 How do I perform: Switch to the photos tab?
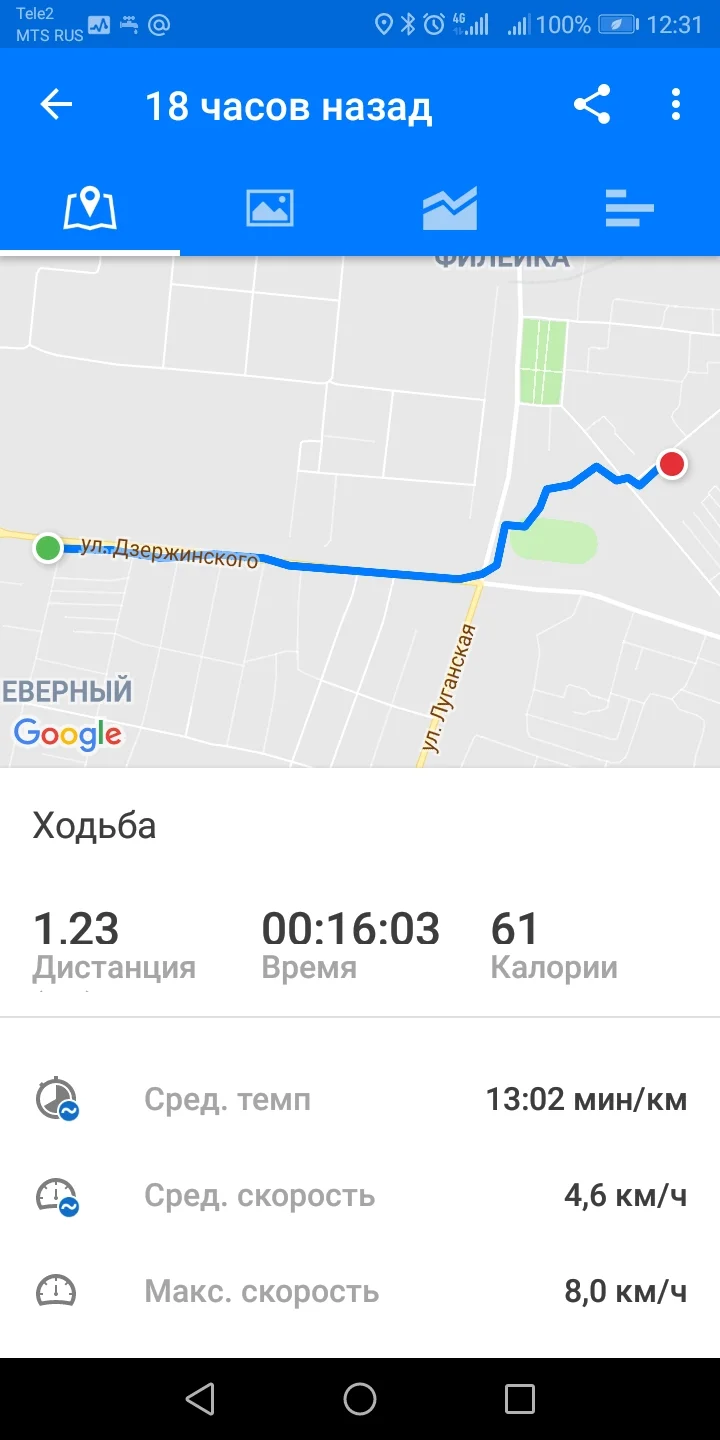[270, 208]
